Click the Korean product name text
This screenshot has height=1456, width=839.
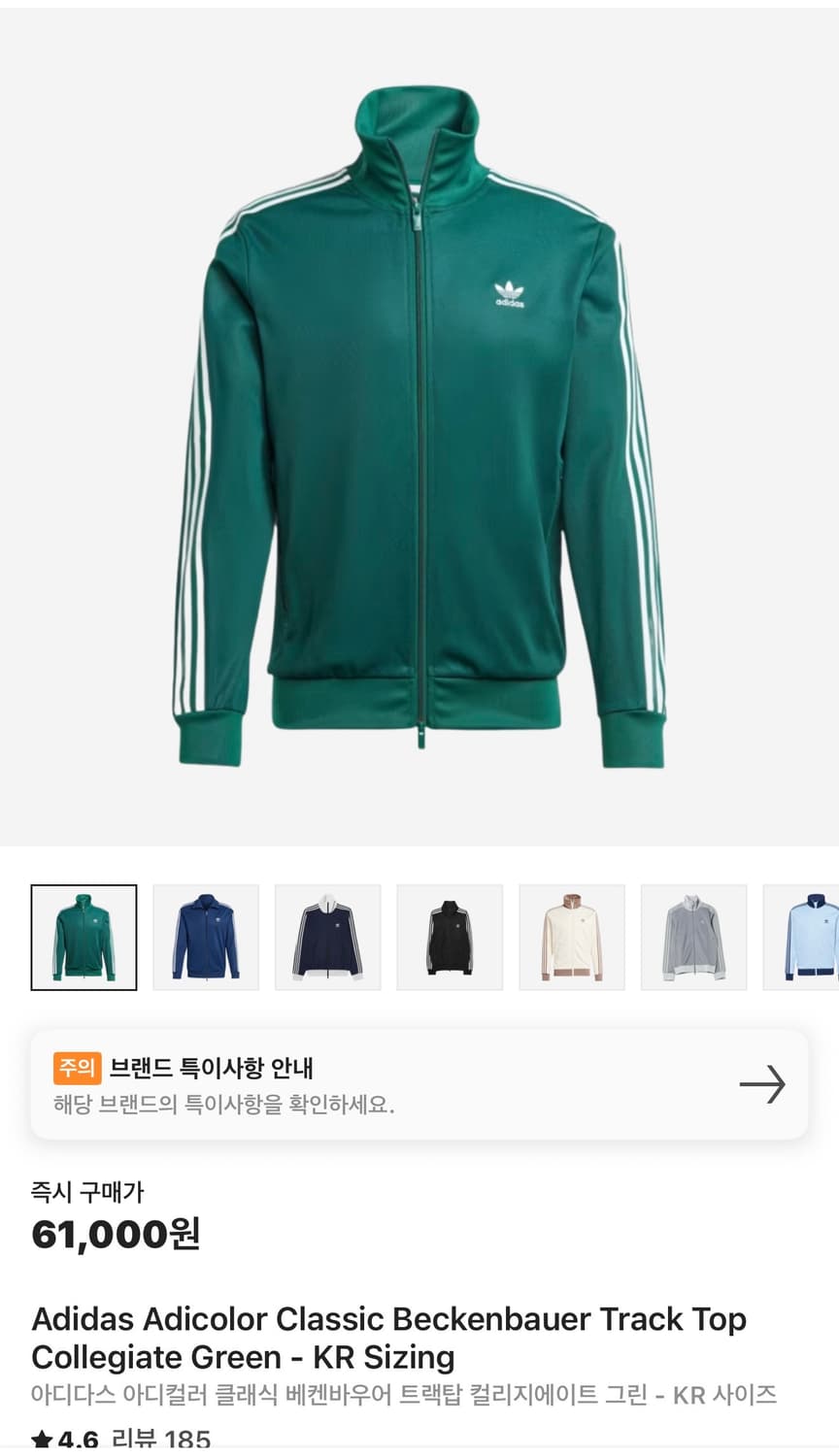pos(405,1394)
